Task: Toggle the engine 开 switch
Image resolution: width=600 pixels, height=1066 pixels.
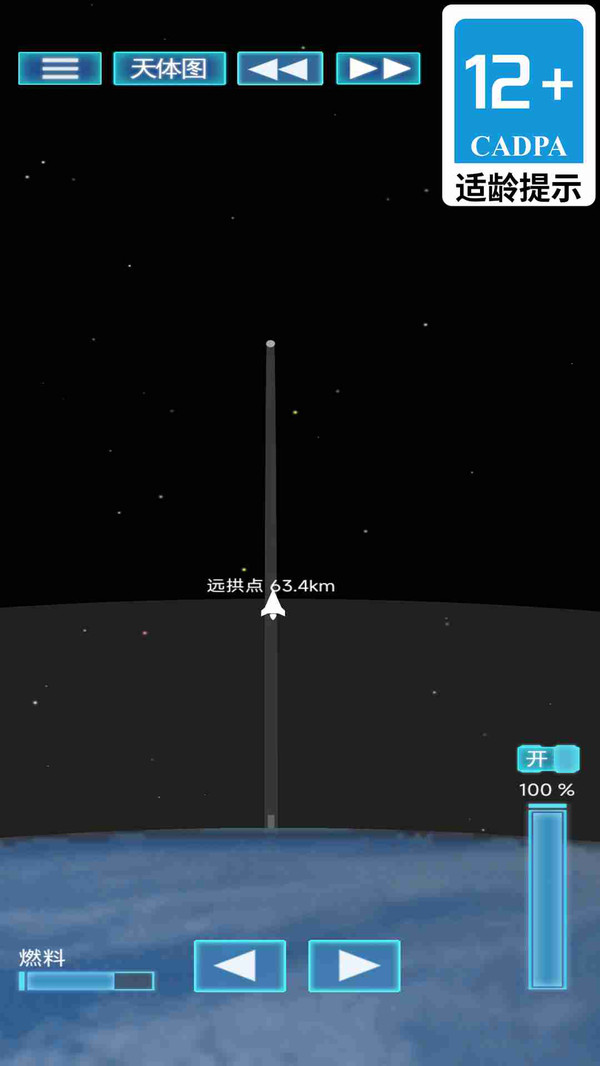Action: (x=548, y=759)
